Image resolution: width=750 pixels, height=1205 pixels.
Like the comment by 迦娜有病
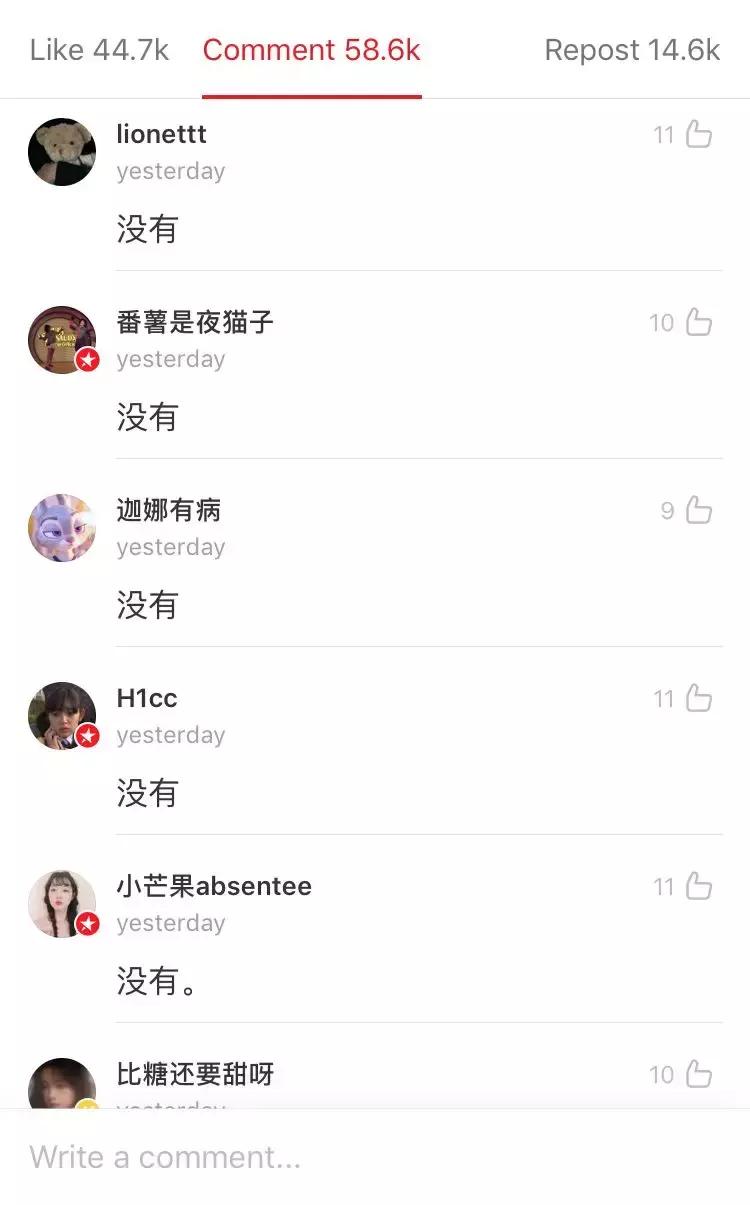tap(700, 510)
